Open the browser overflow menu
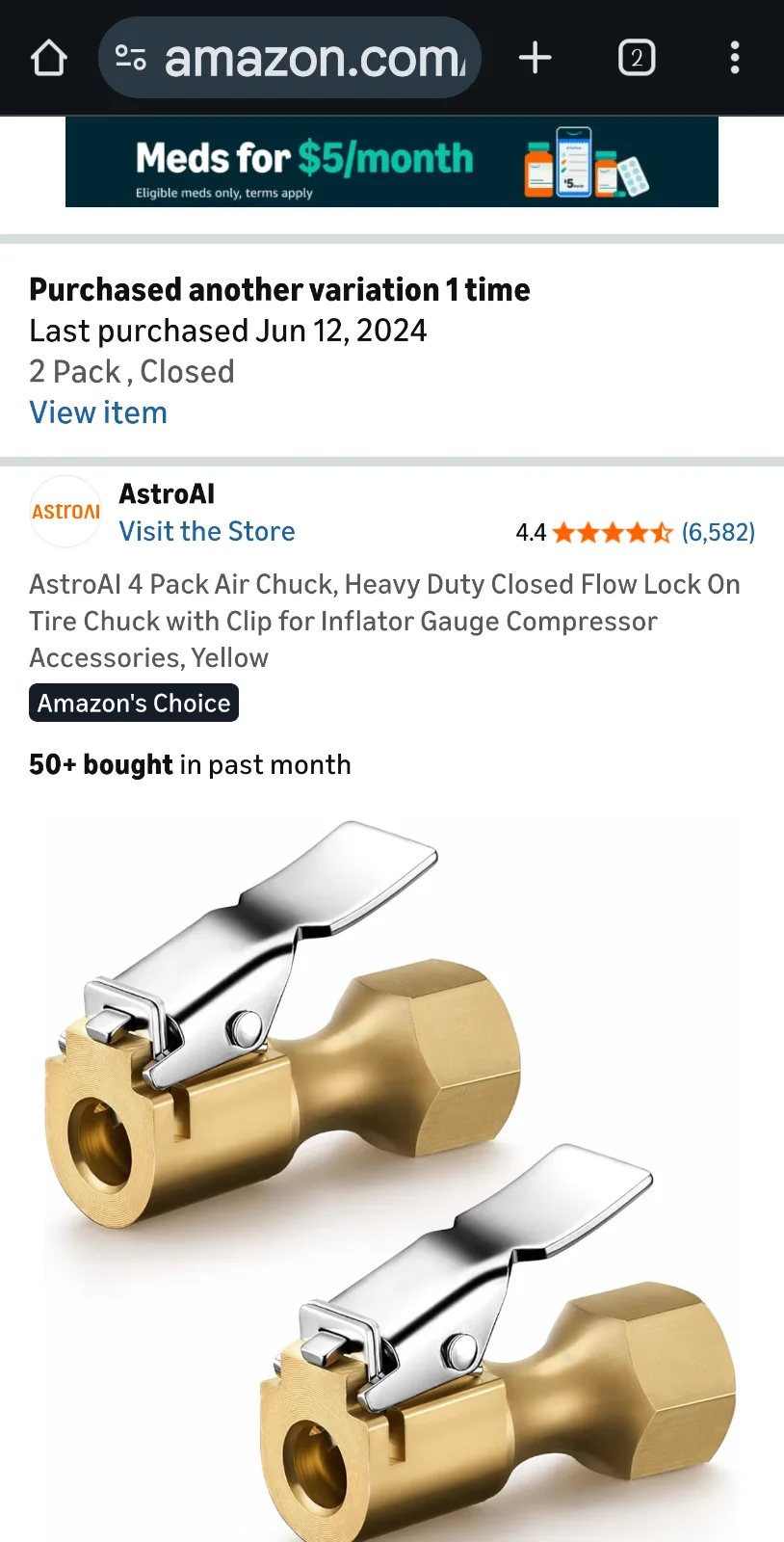Screen dimensions: 784x1542 click(x=735, y=59)
